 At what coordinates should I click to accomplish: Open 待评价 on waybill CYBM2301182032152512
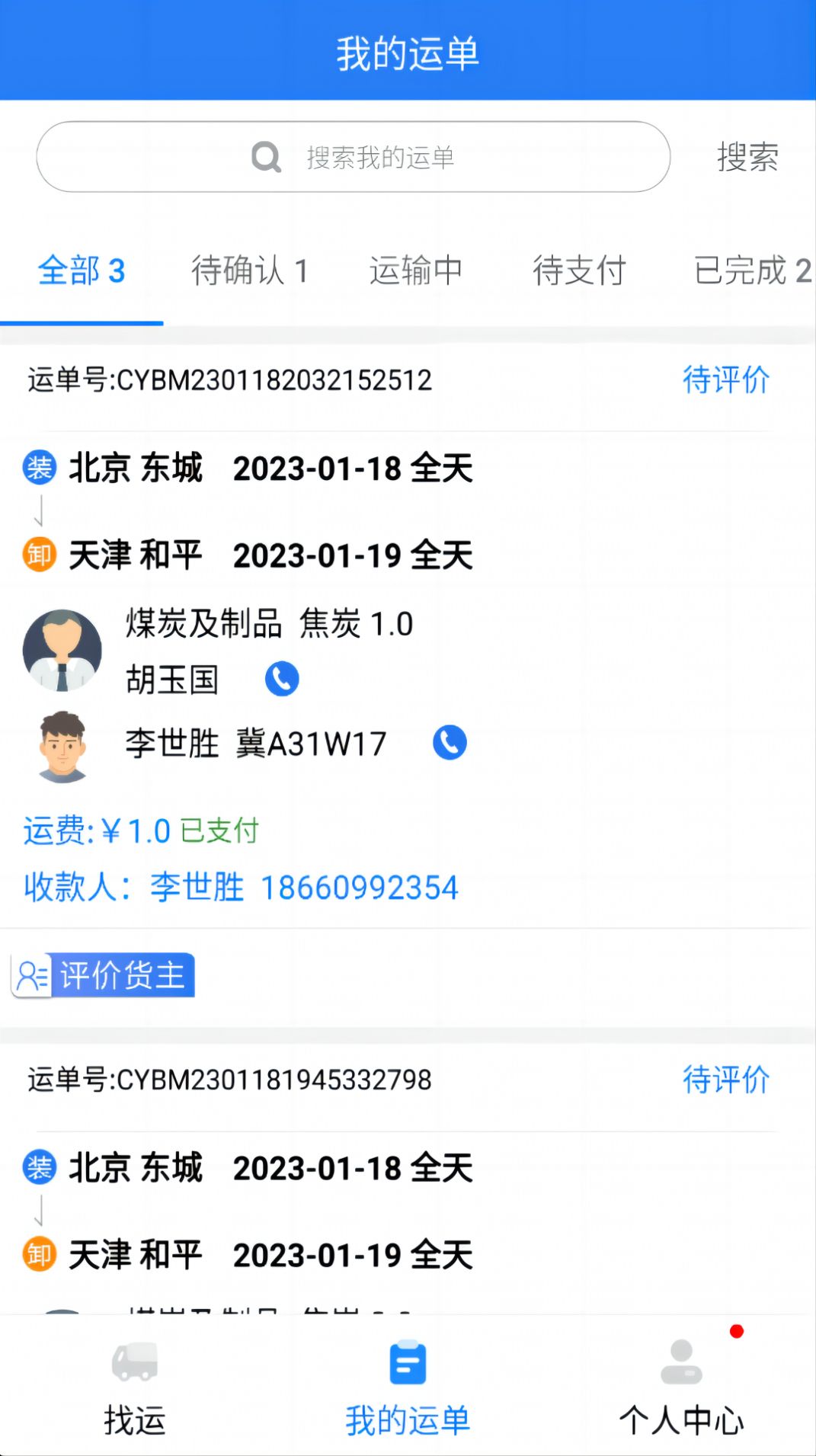(x=726, y=379)
